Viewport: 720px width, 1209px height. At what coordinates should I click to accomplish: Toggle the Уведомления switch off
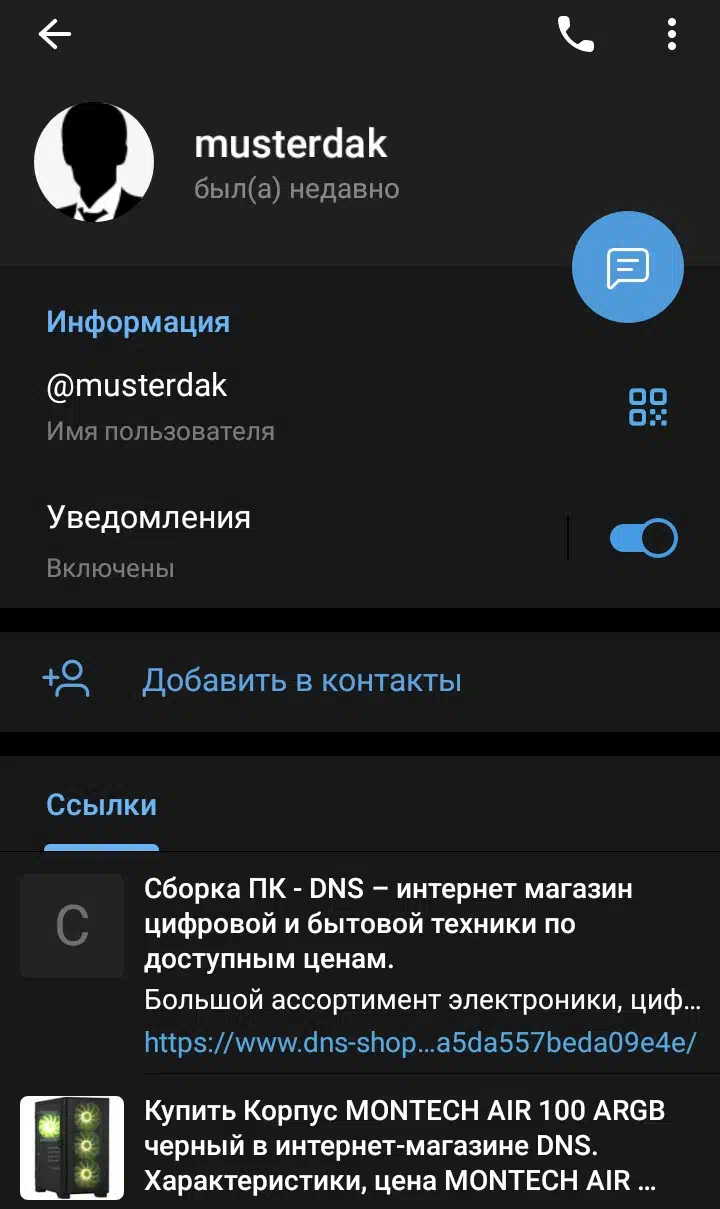[x=644, y=539]
